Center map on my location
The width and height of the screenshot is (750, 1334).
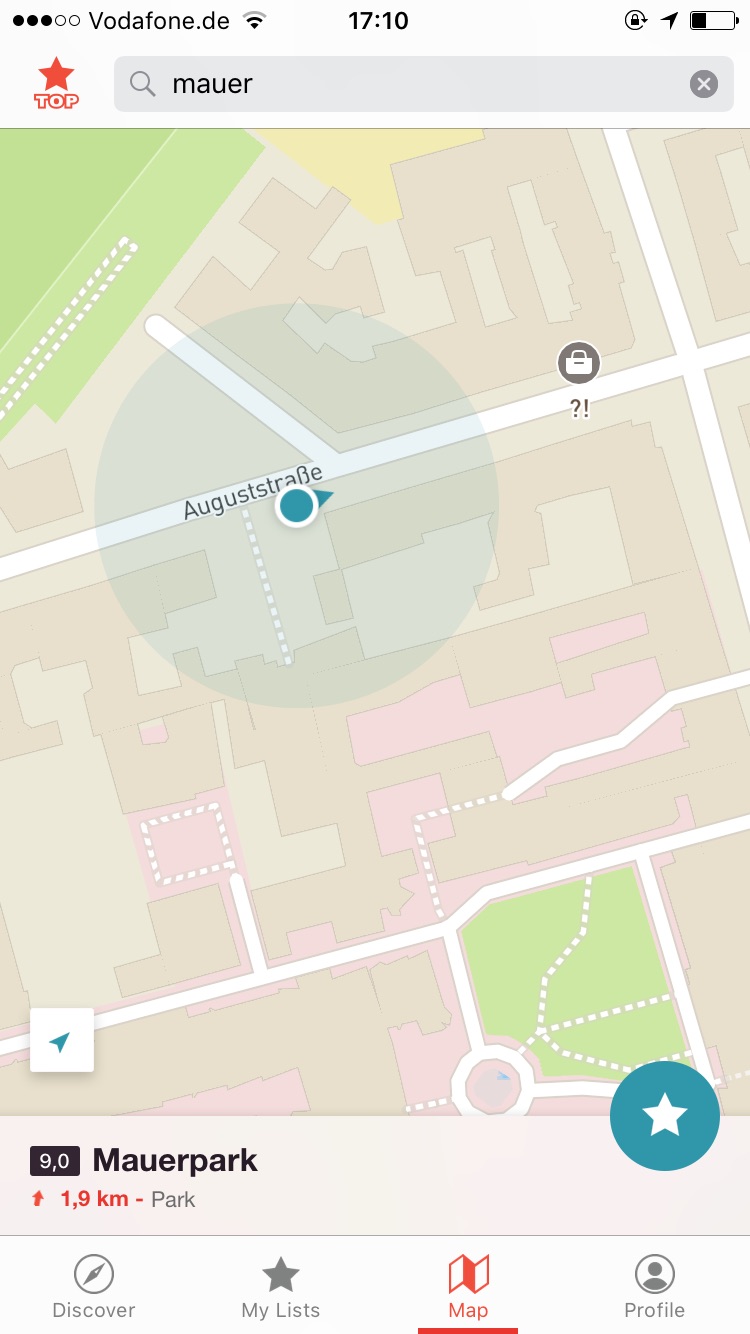pyautogui.click(x=62, y=1041)
